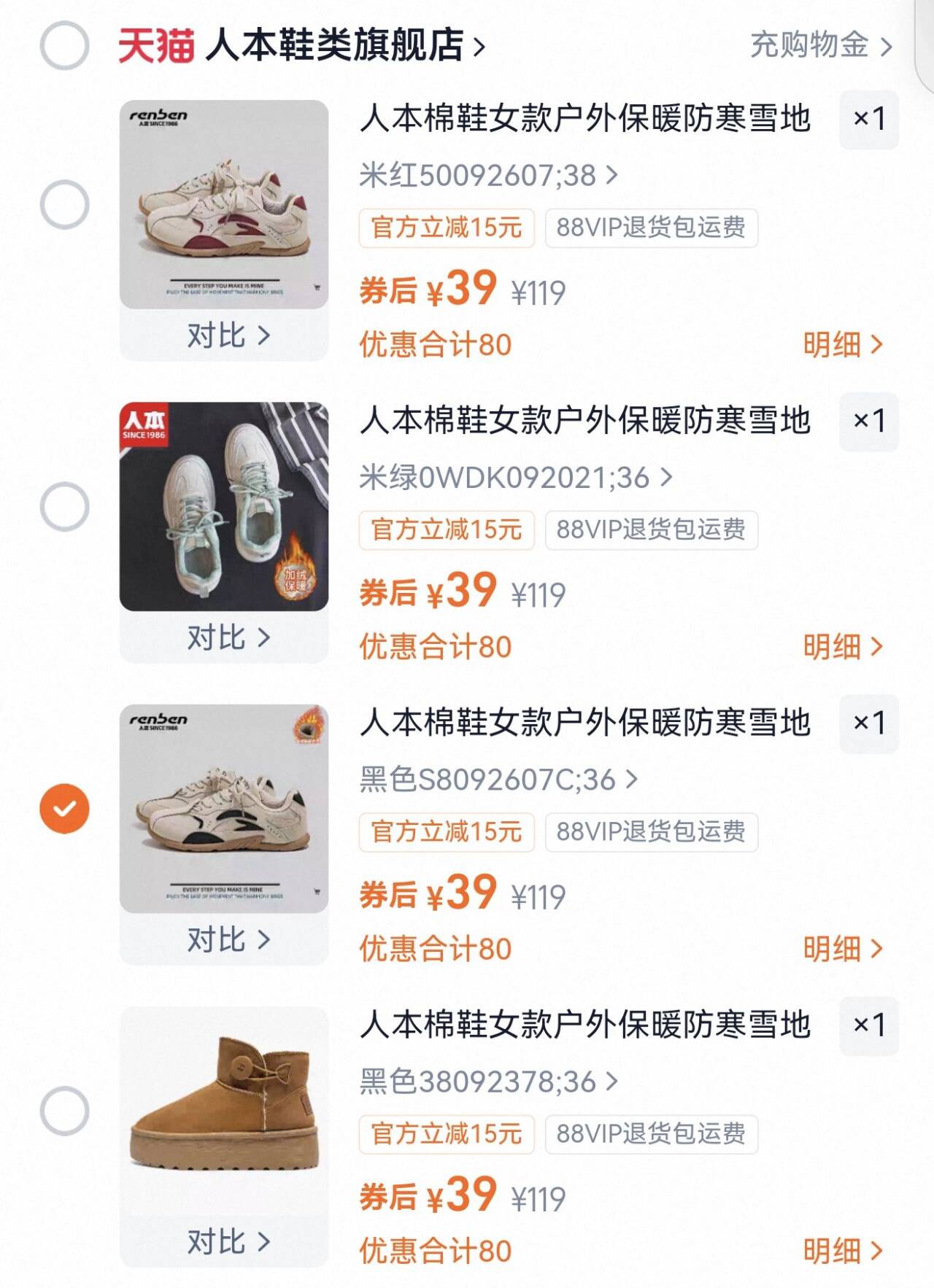934x1288 pixels.
Task: Change variant 黑色38092378;36
Action: [488, 1082]
